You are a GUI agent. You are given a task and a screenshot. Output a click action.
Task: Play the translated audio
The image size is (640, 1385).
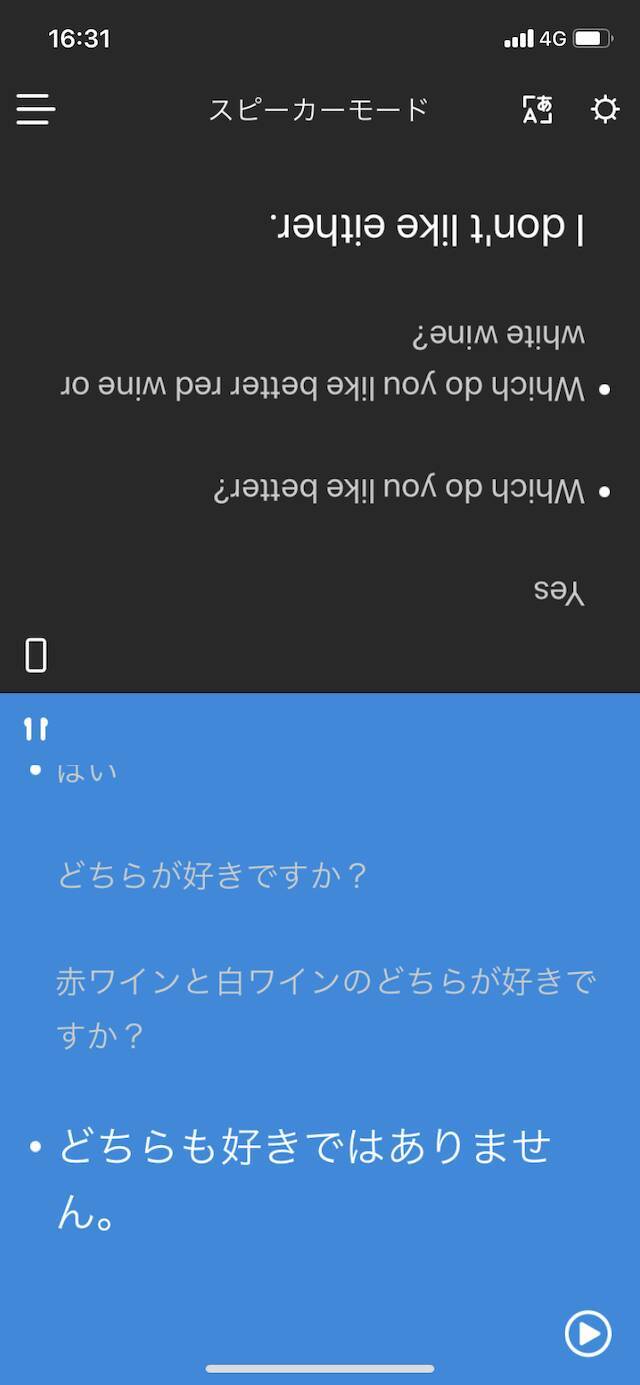point(588,1333)
